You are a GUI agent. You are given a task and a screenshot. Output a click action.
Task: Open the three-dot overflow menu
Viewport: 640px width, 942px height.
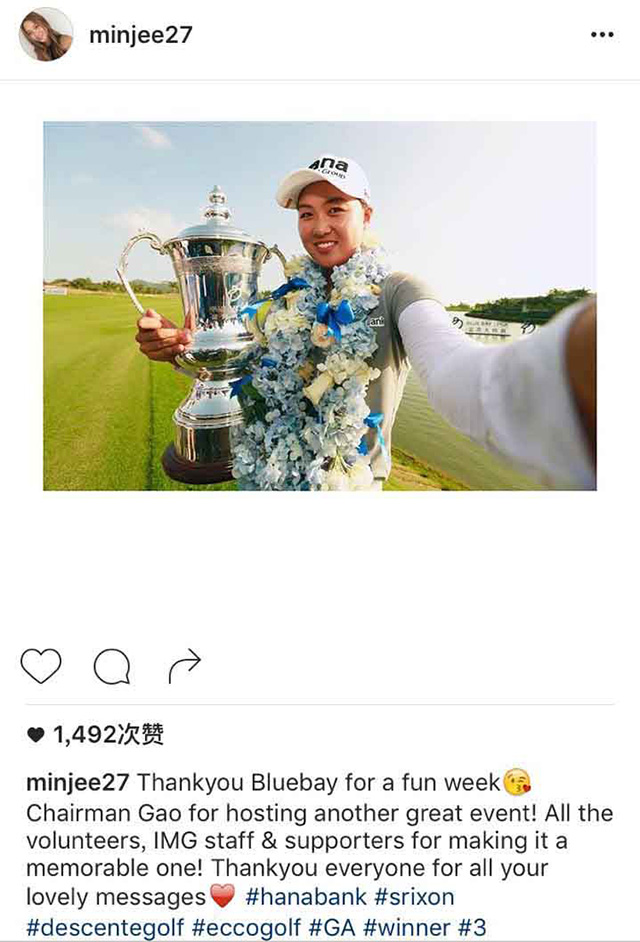pos(601,35)
